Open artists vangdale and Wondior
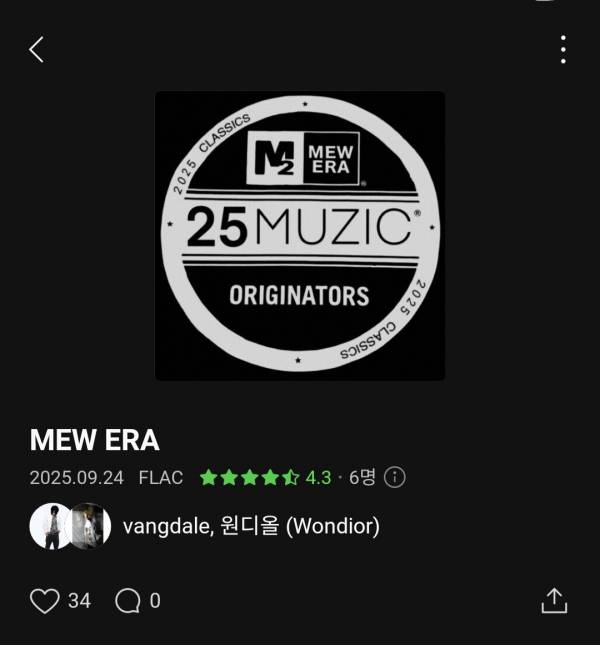 pos(250,526)
